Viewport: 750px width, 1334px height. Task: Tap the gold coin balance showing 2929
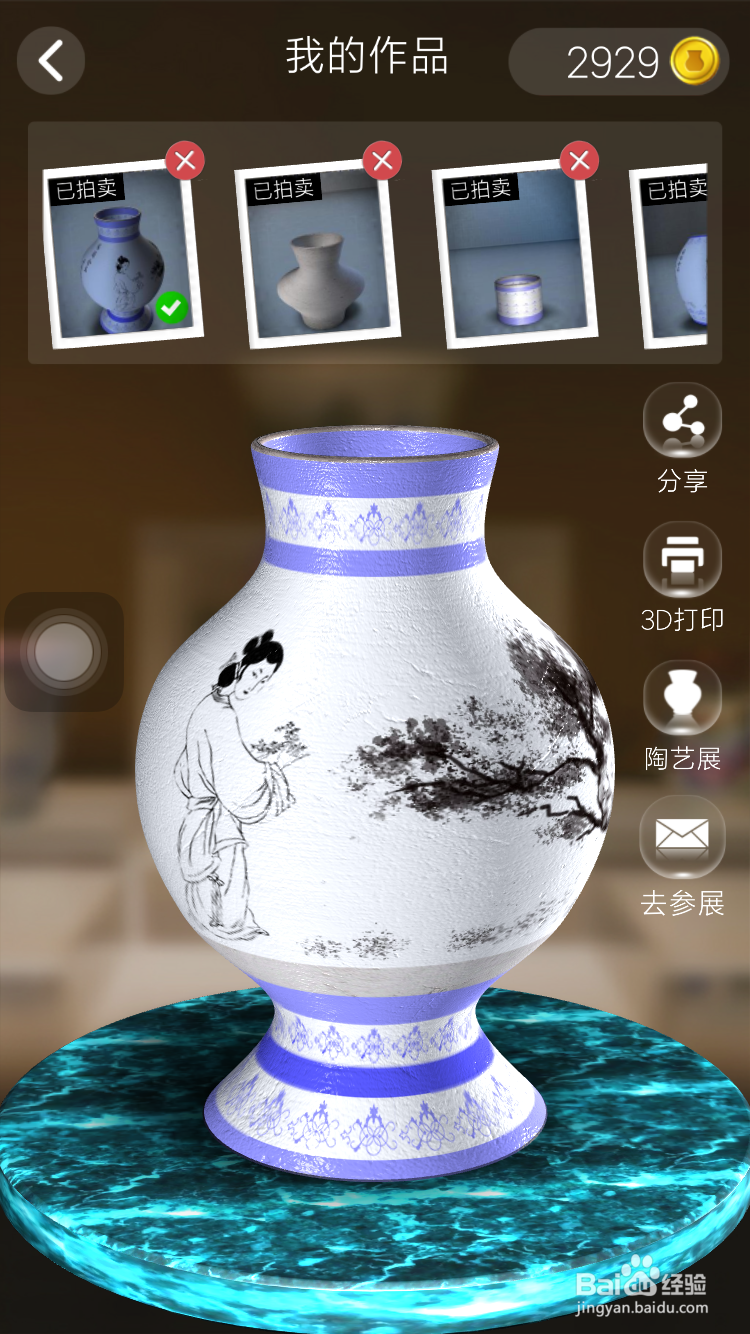(619, 60)
